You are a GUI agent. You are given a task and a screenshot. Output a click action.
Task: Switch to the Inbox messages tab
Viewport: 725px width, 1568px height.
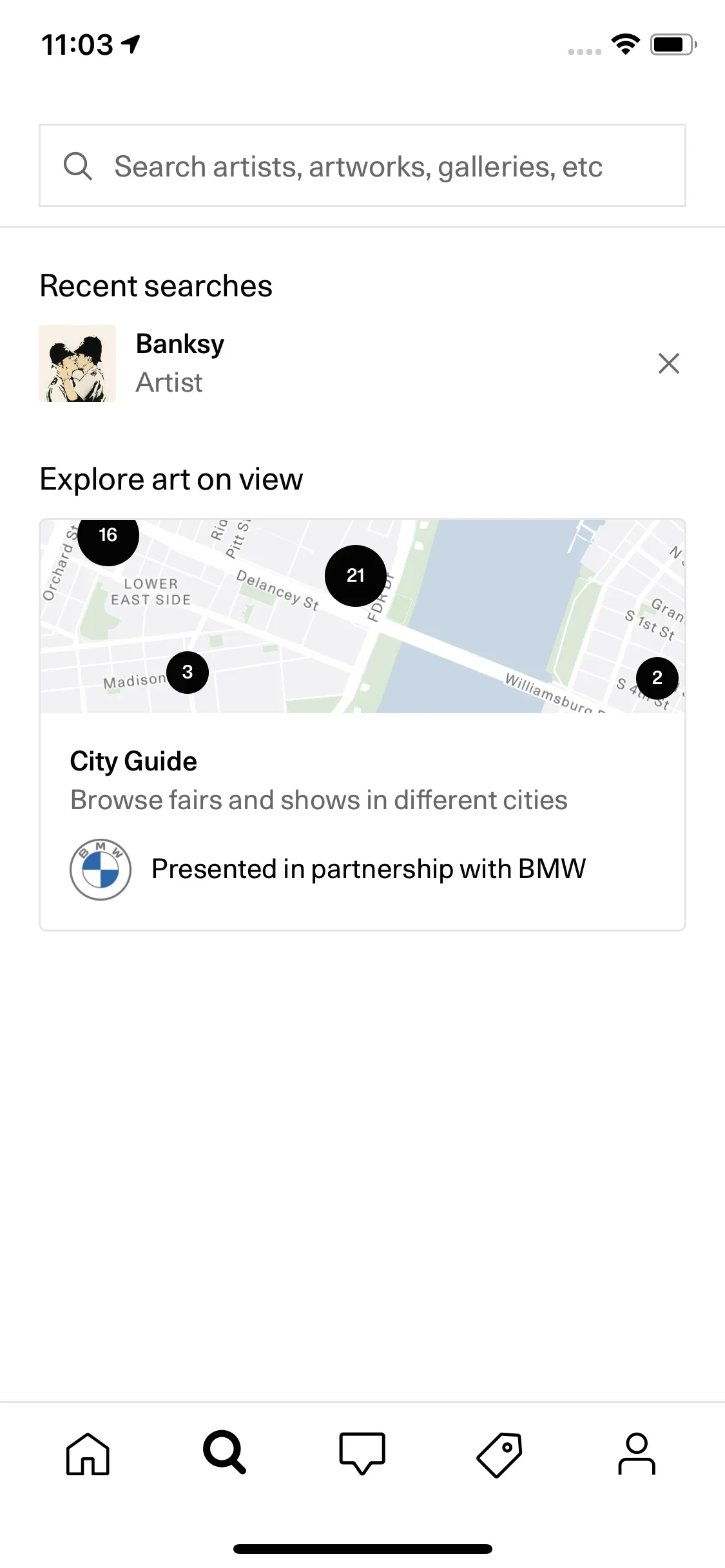pos(362,1453)
